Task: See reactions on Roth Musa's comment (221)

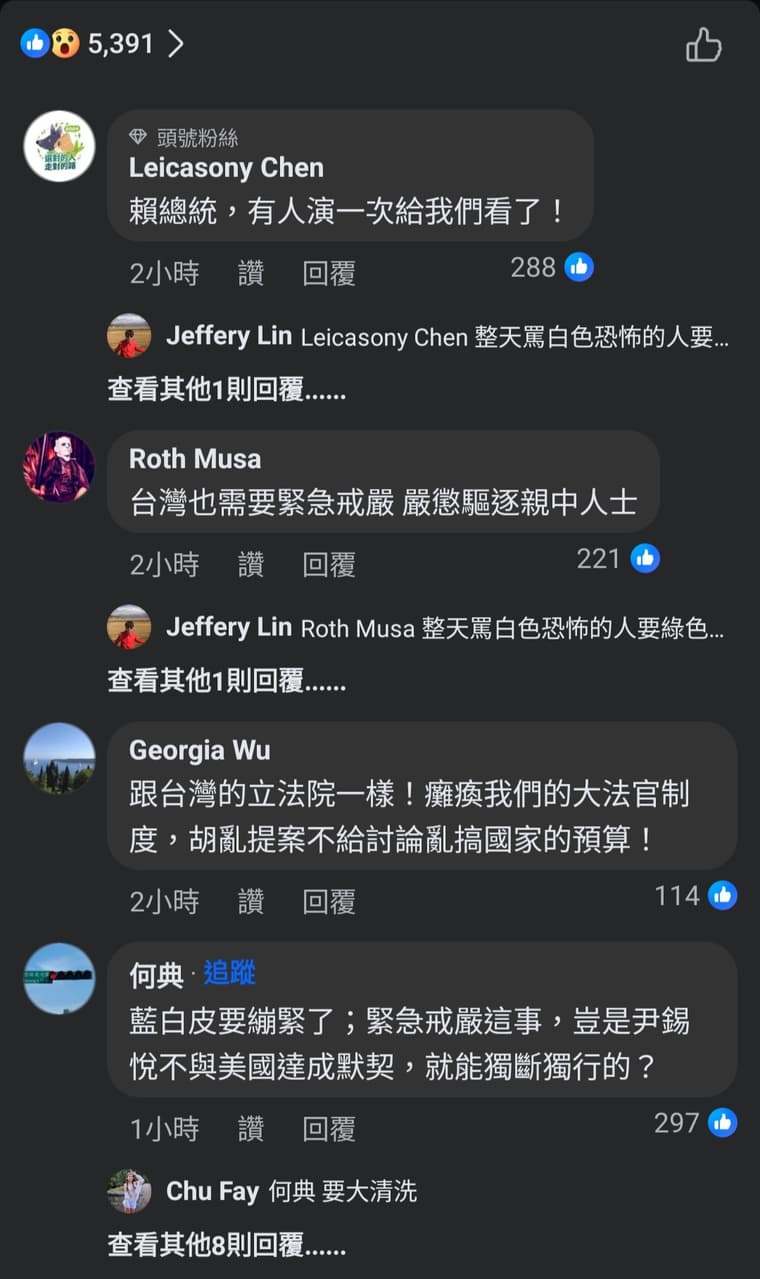Action: point(617,558)
